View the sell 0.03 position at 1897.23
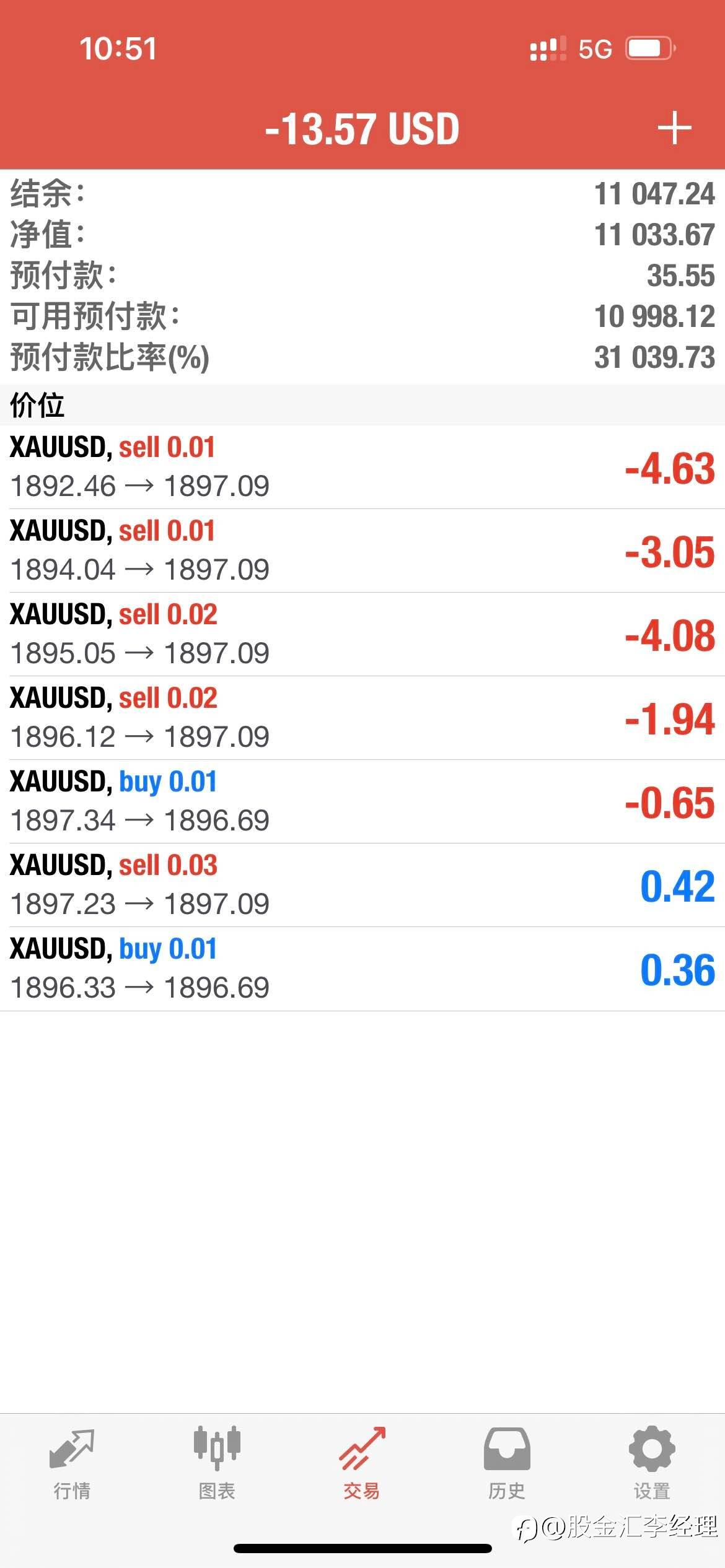The image size is (725, 1568). pyautogui.click(x=362, y=885)
